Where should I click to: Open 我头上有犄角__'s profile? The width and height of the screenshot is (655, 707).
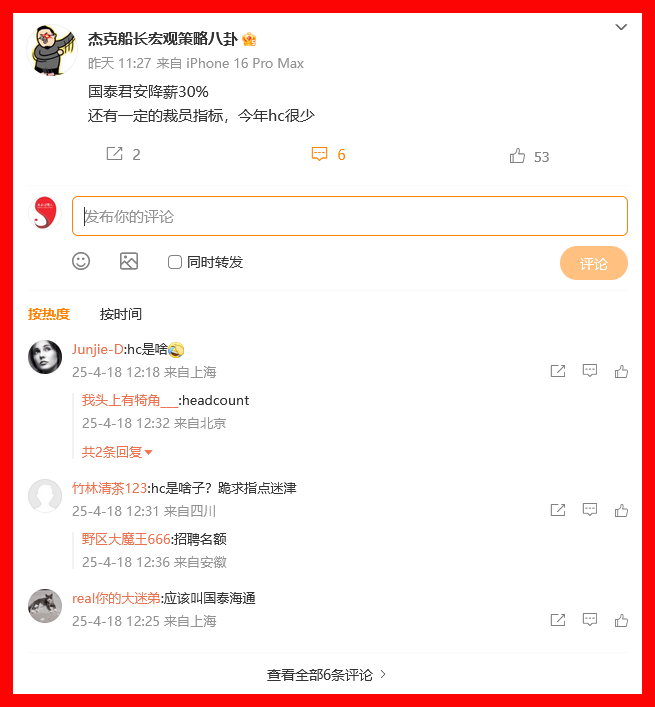pyautogui.click(x=129, y=400)
